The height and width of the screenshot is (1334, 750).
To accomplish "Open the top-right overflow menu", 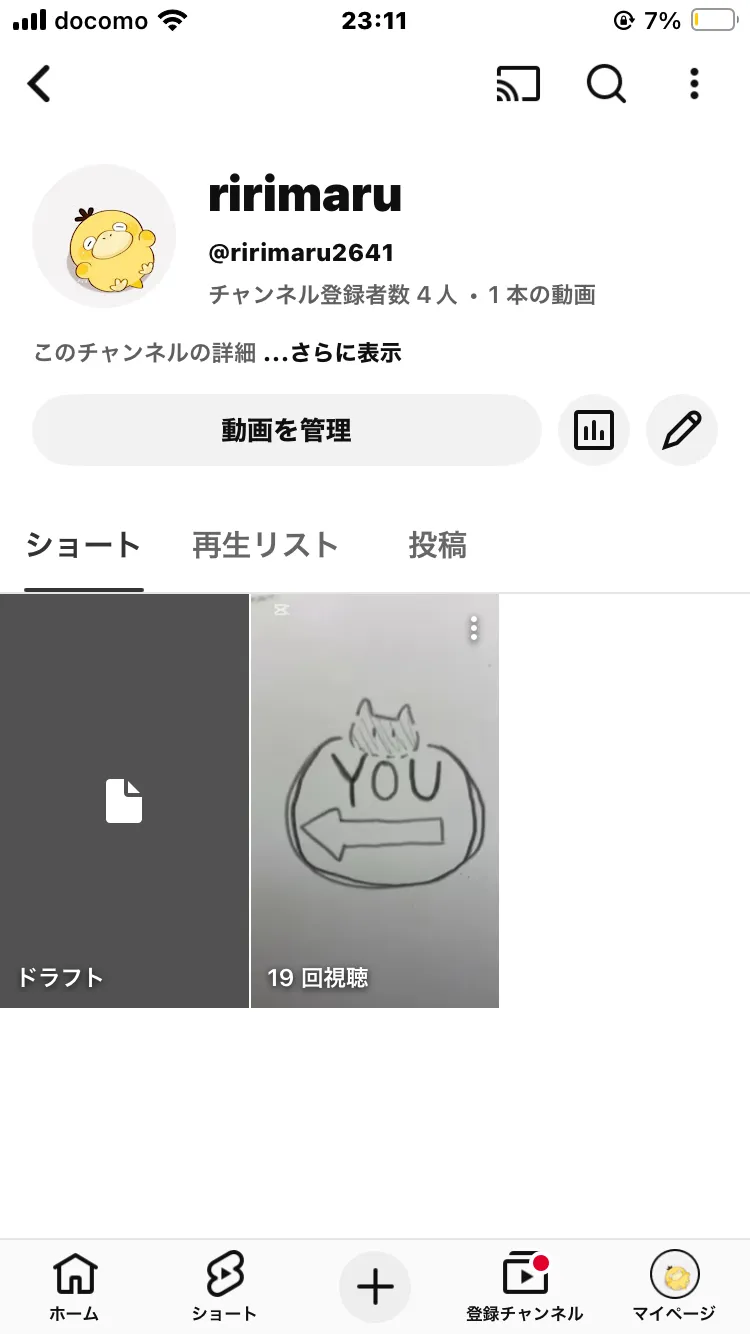I will click(694, 84).
